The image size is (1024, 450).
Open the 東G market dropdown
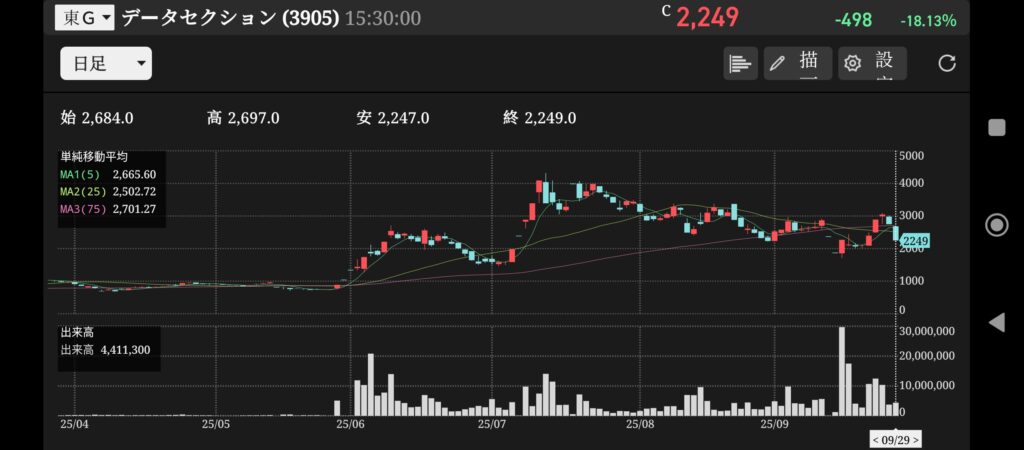[85, 17]
